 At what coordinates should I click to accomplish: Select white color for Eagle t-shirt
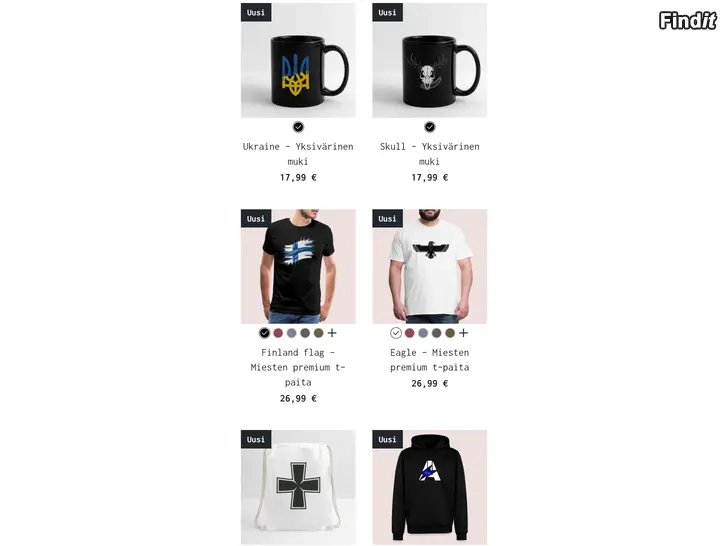click(x=396, y=333)
